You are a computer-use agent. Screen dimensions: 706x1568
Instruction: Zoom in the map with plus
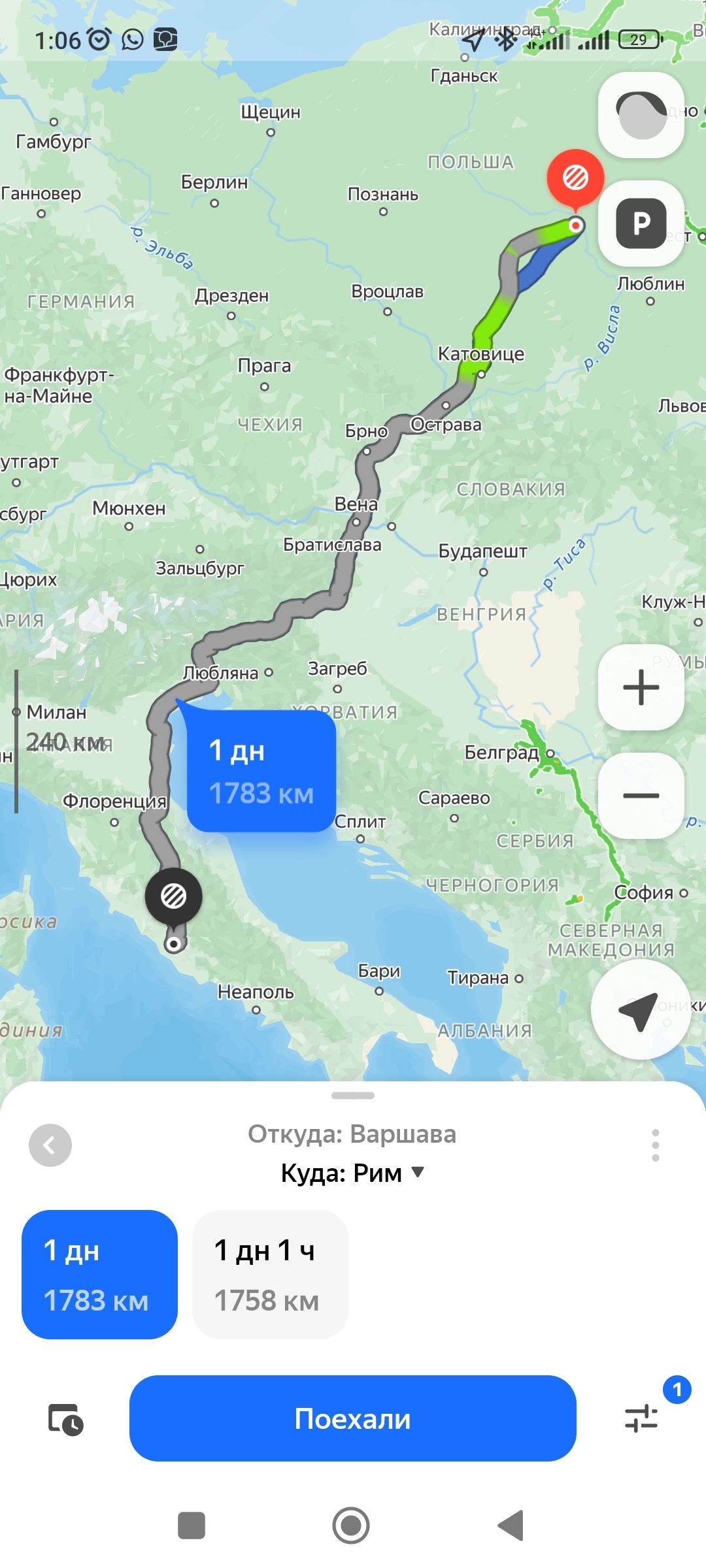[x=641, y=687]
